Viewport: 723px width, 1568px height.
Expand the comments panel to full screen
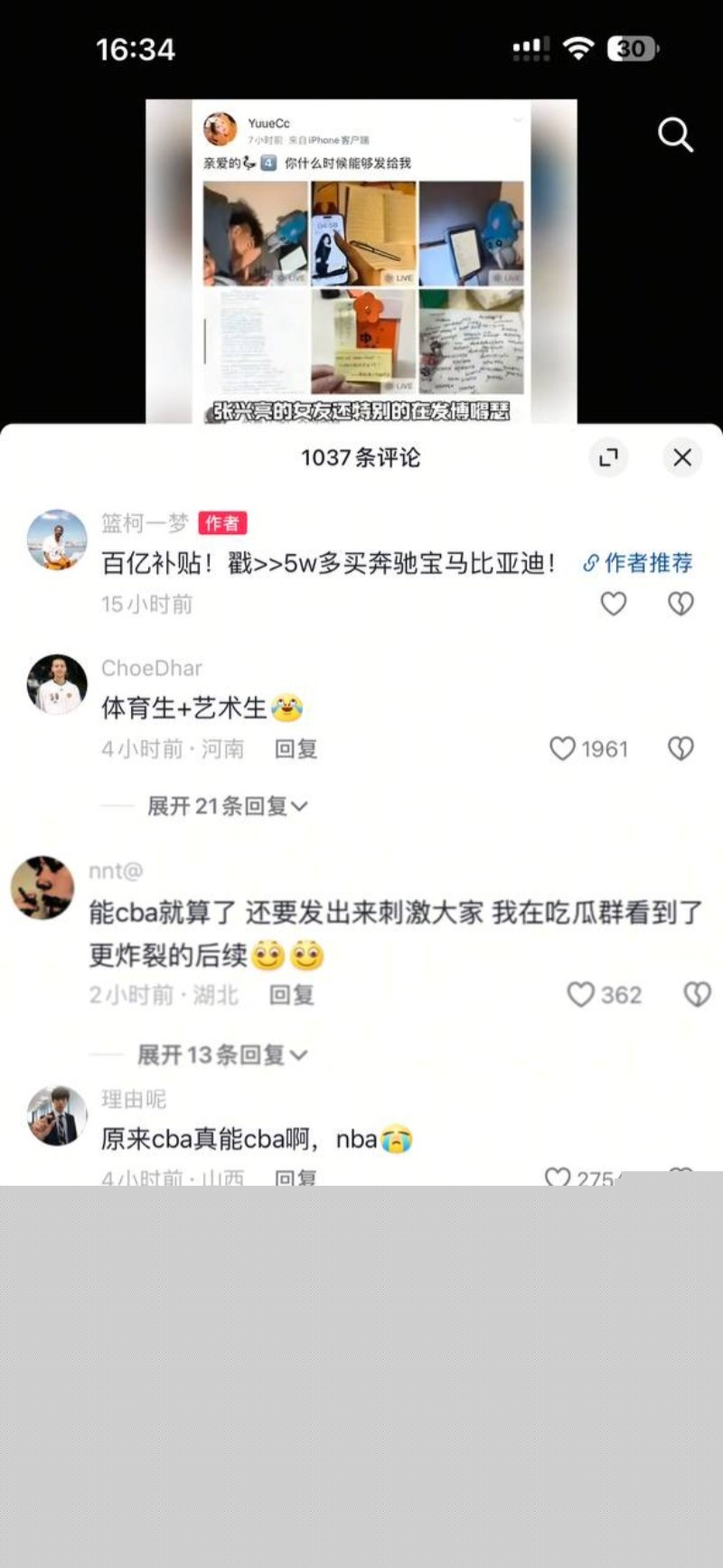608,457
